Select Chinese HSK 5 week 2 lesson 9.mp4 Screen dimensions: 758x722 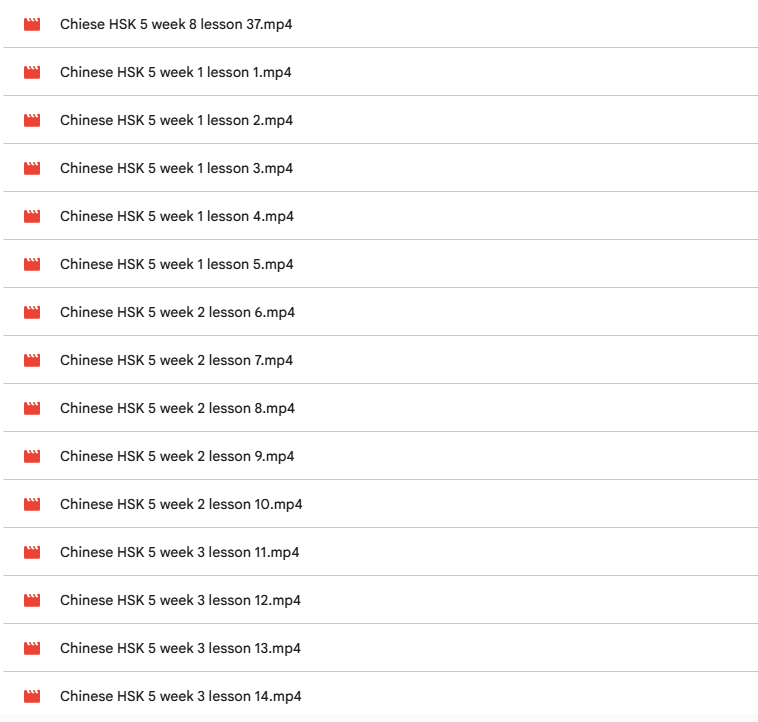[x=175, y=456]
